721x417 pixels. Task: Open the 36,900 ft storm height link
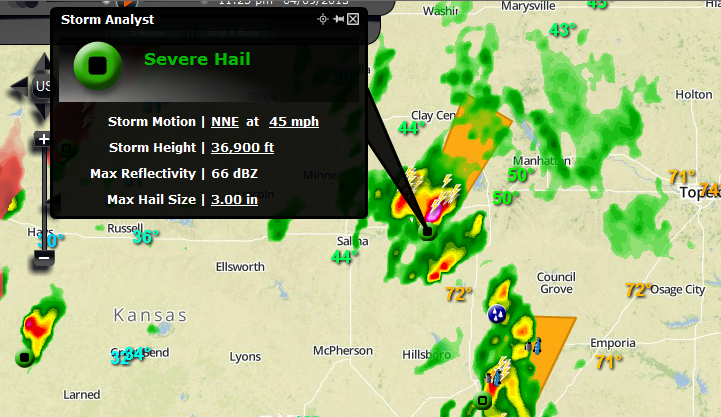[242, 147]
